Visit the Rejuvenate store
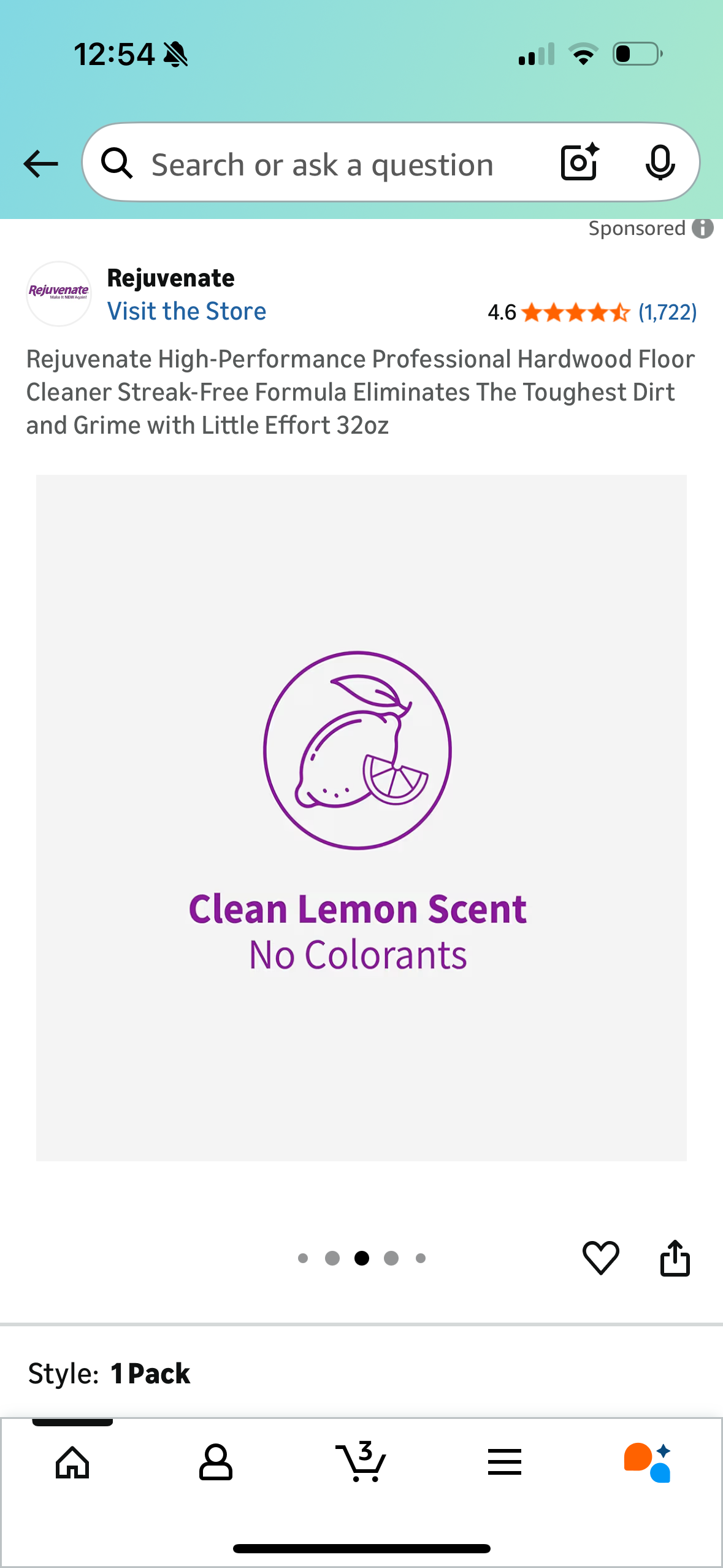This screenshot has width=723, height=1568. point(186,311)
